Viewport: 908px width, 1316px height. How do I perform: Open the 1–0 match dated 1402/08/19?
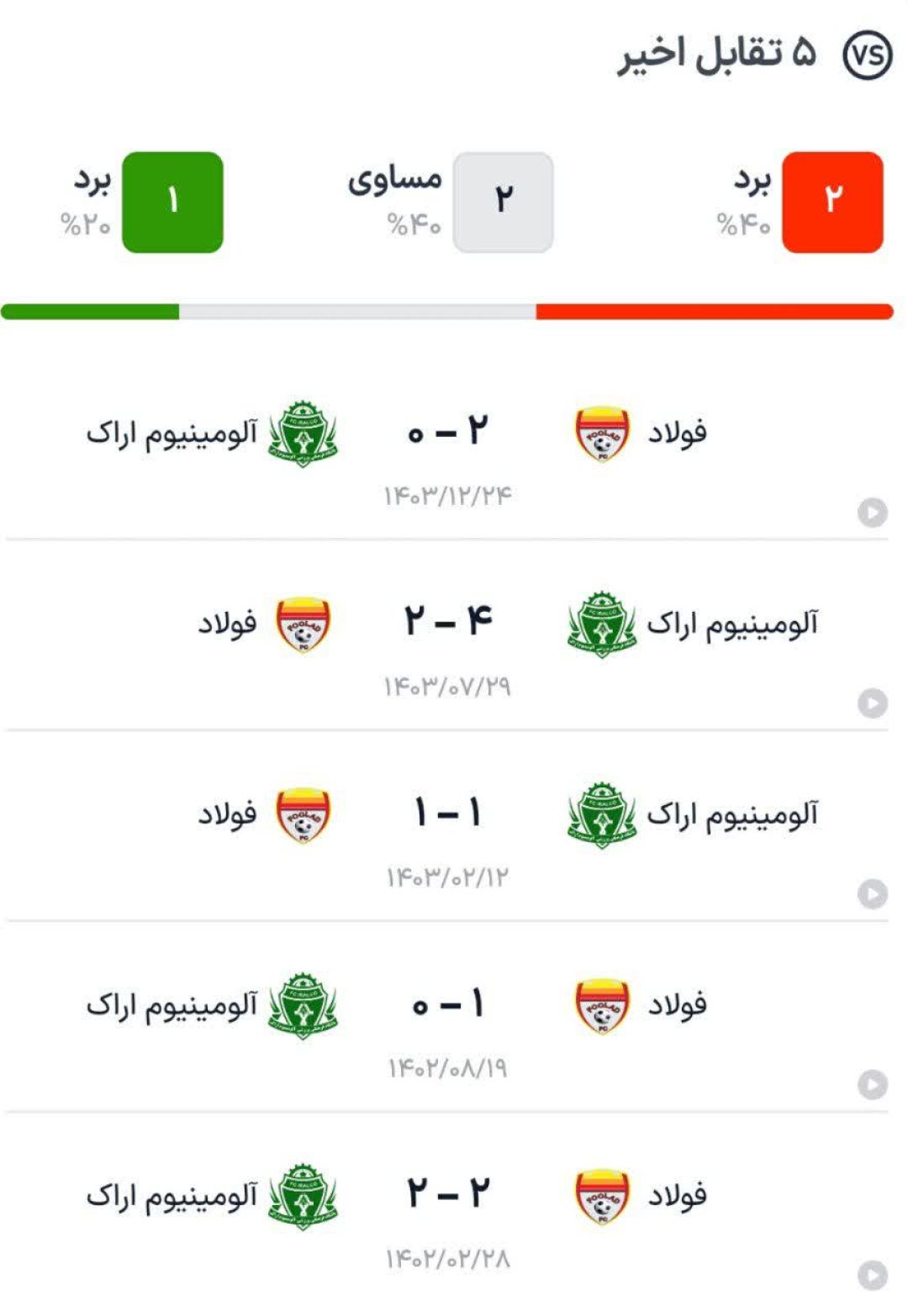click(447, 1005)
